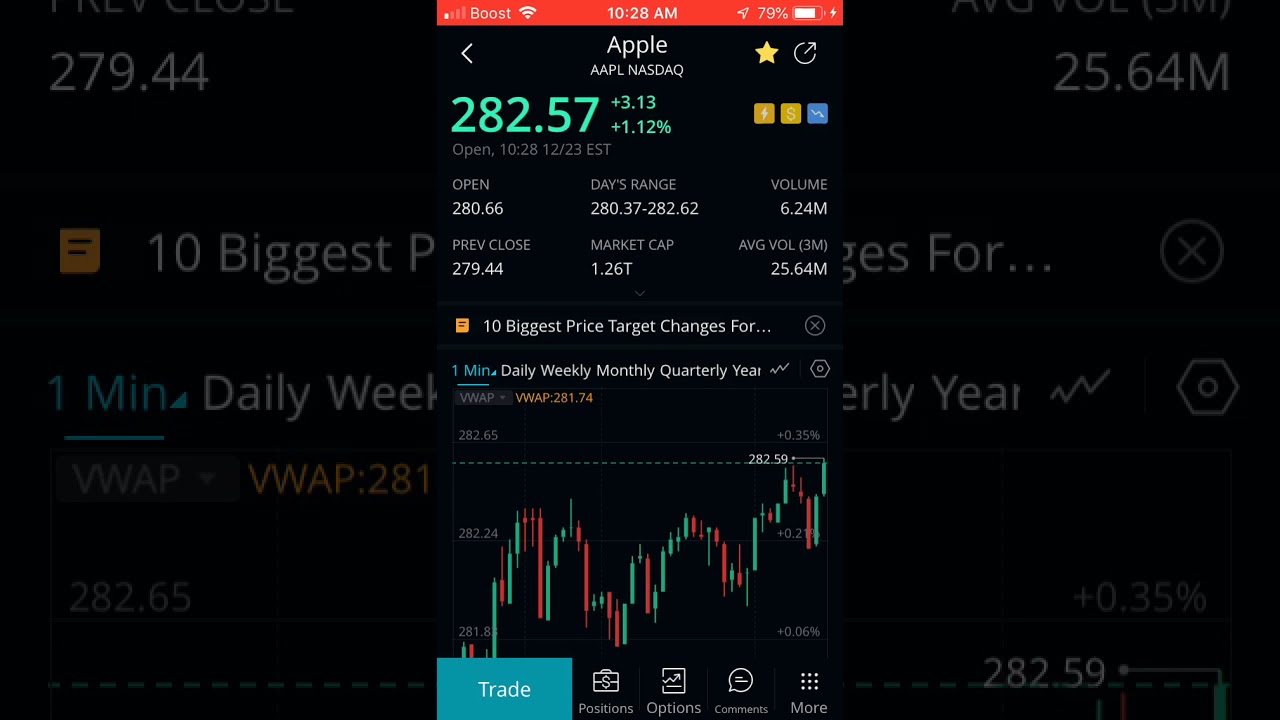Viewport: 1280px width, 720px height.
Task: Open the More menu
Action: (x=809, y=692)
